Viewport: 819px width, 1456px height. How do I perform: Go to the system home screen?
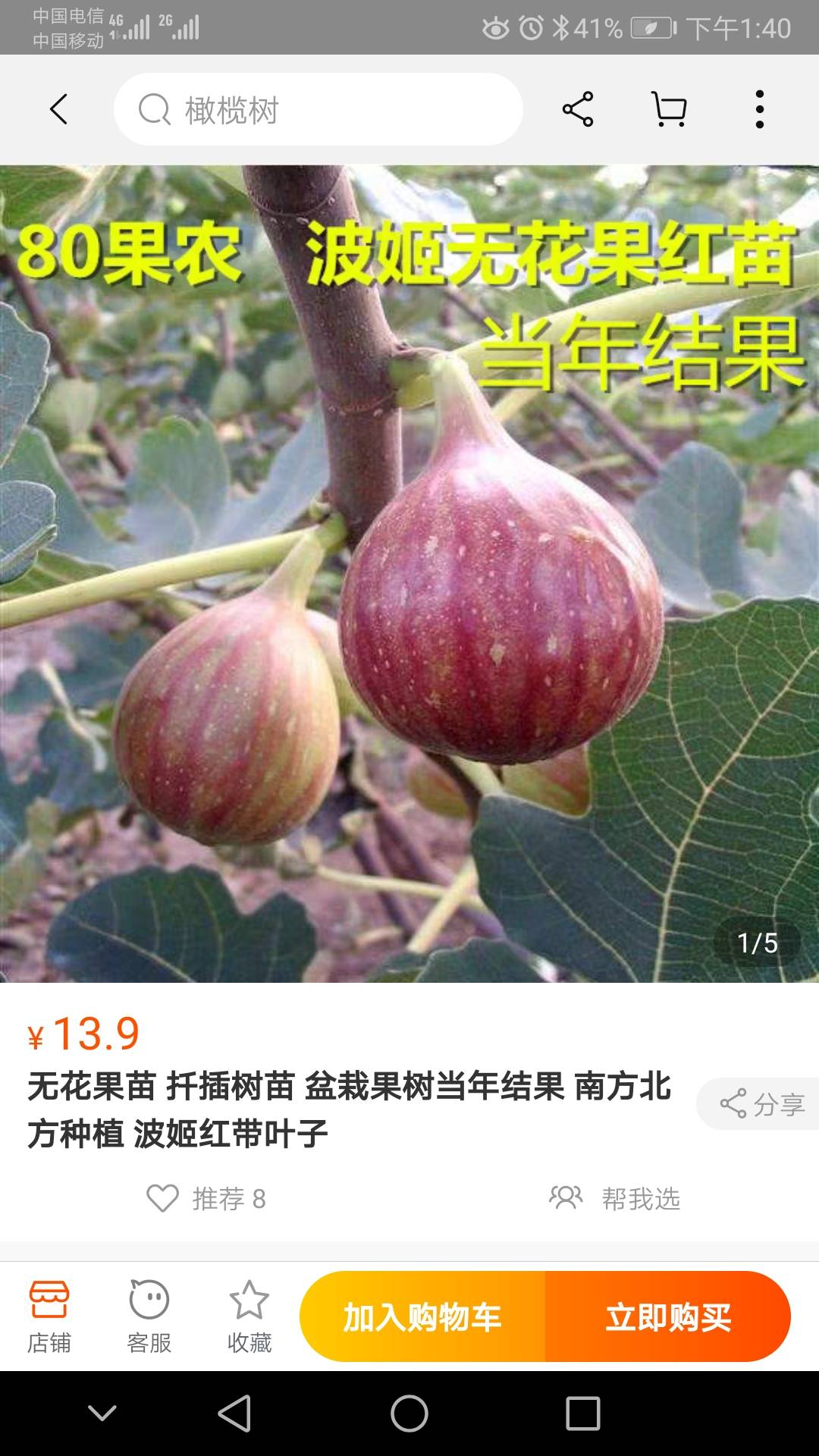(x=409, y=1414)
